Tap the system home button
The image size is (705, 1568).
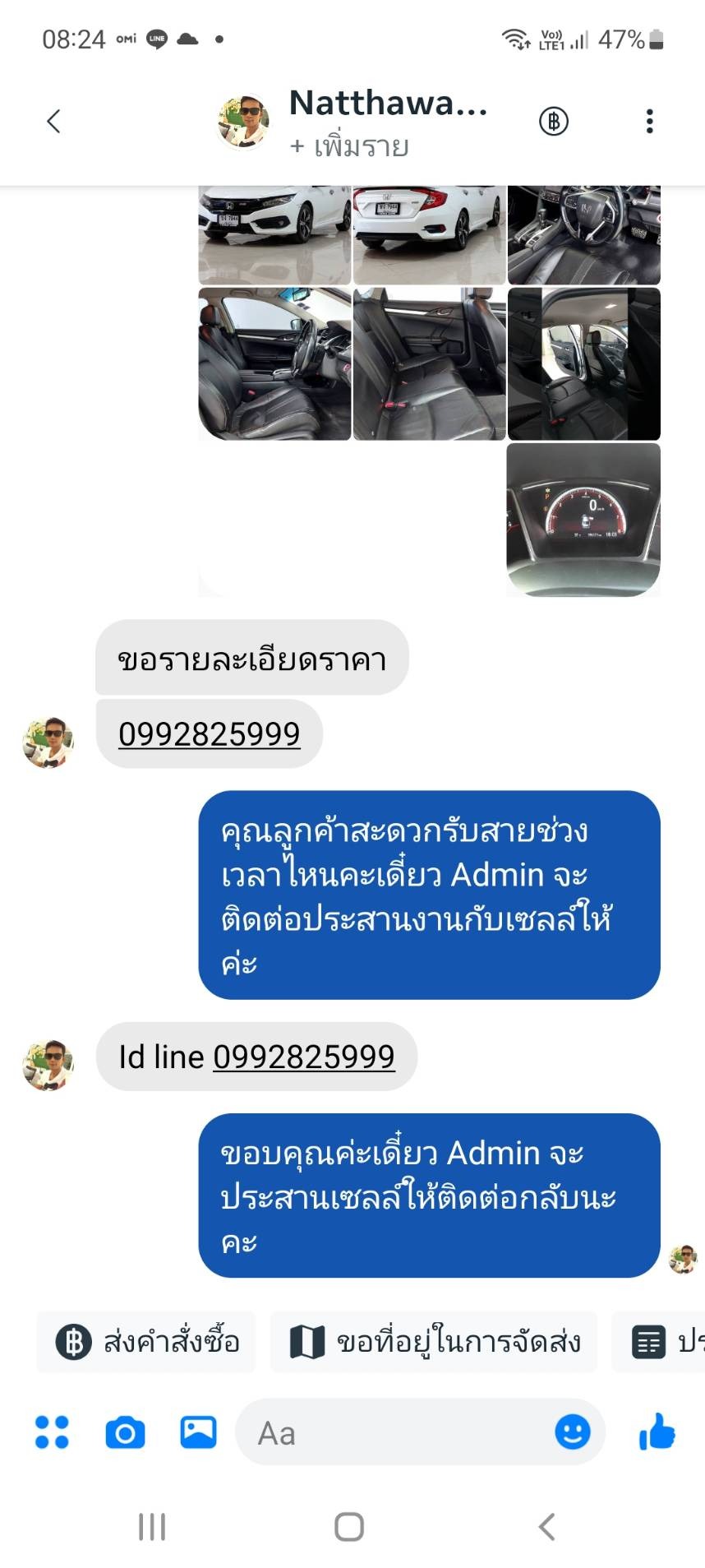pos(349,1527)
